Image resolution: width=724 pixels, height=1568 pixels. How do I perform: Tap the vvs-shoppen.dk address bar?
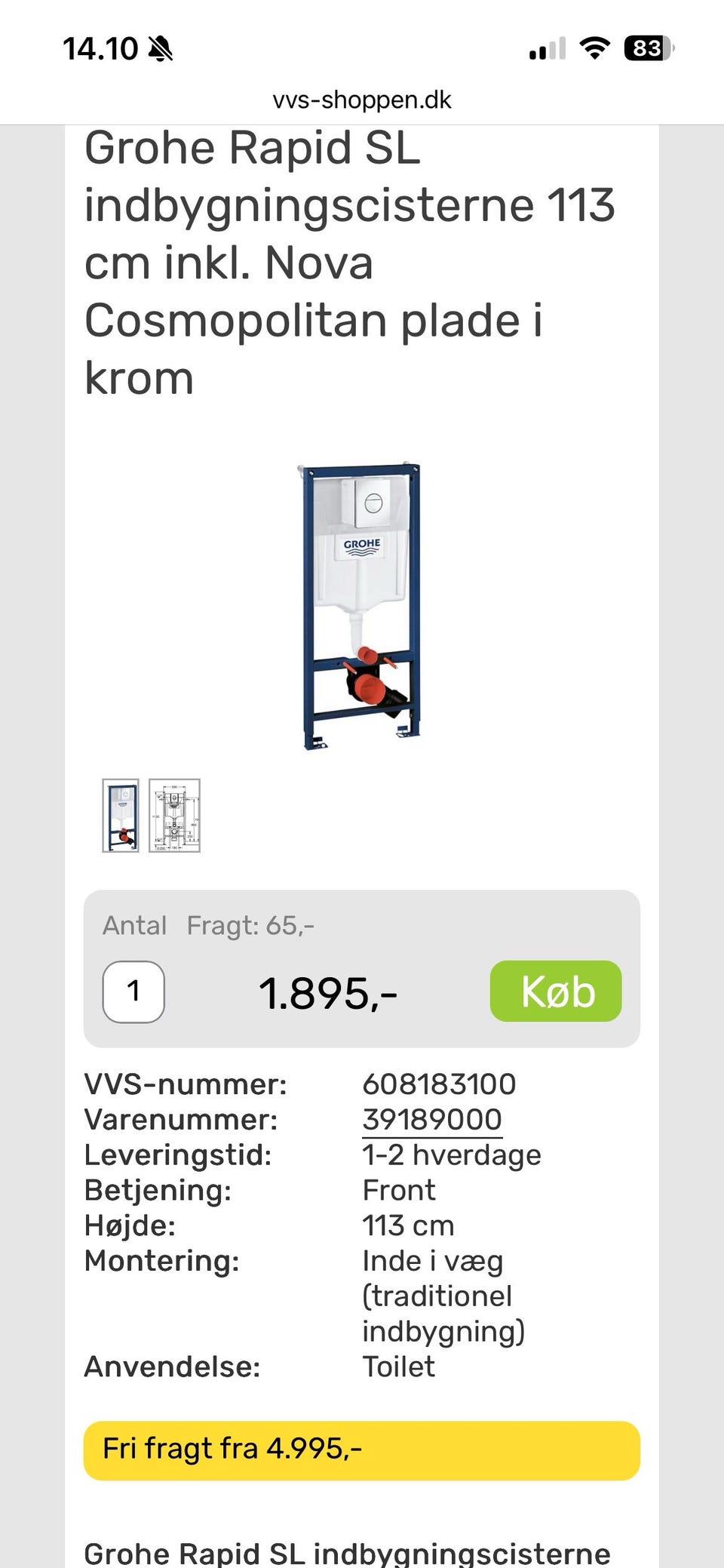tap(362, 100)
